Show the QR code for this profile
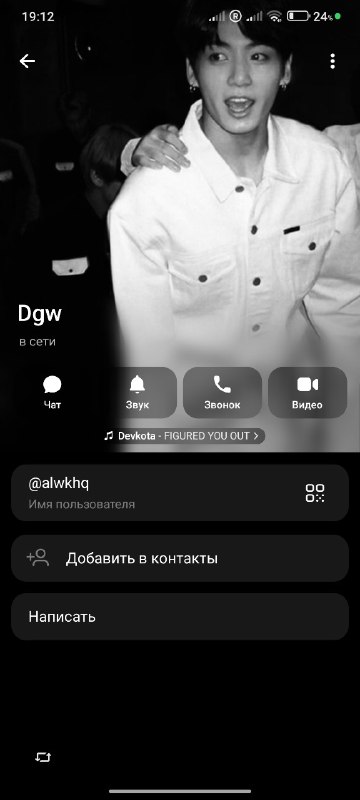Screen dimensions: 360x800 315,493
